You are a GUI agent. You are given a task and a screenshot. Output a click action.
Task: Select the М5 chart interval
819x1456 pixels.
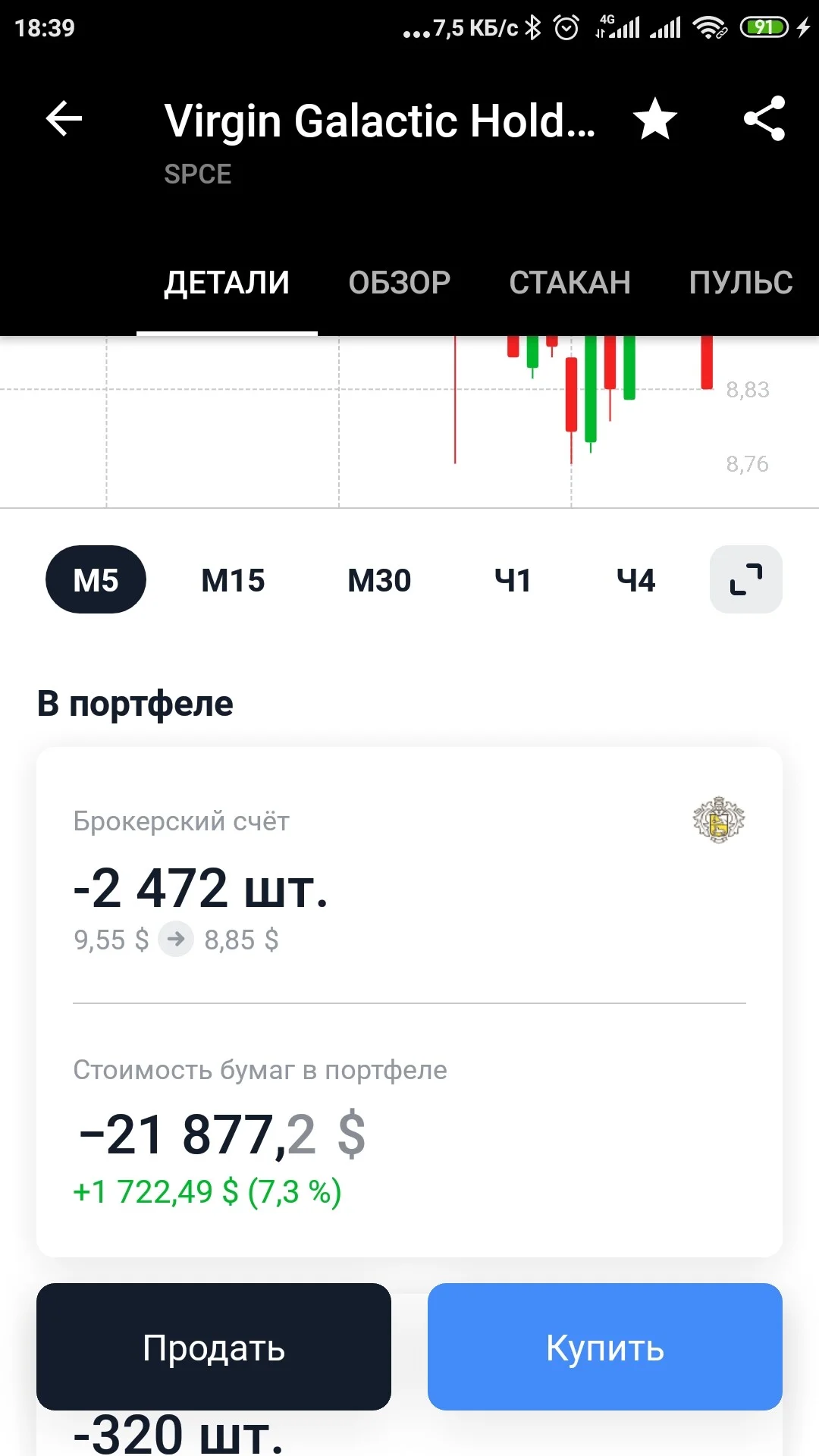(x=96, y=580)
